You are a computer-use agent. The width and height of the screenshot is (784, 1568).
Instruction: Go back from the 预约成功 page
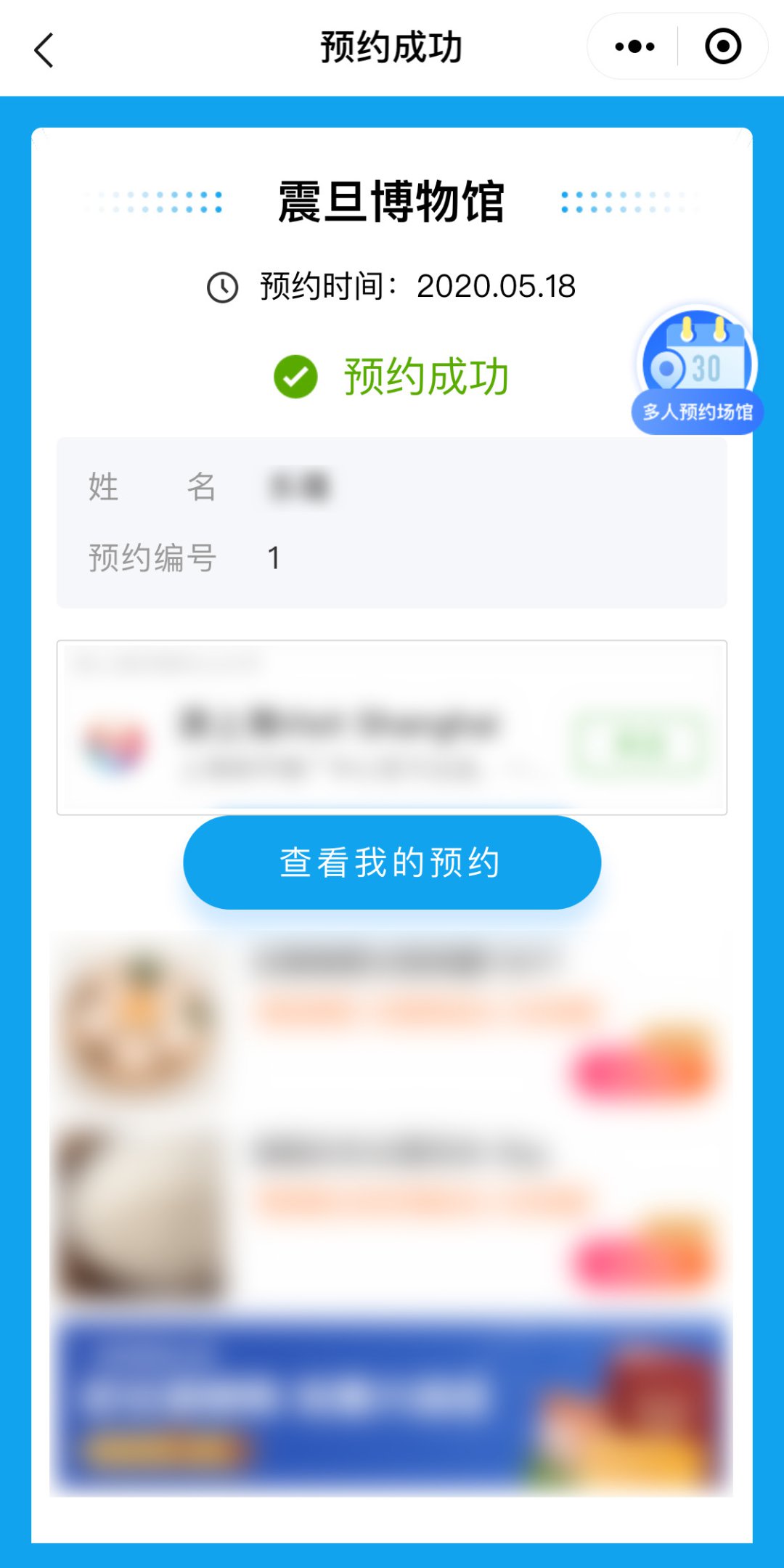(x=45, y=49)
